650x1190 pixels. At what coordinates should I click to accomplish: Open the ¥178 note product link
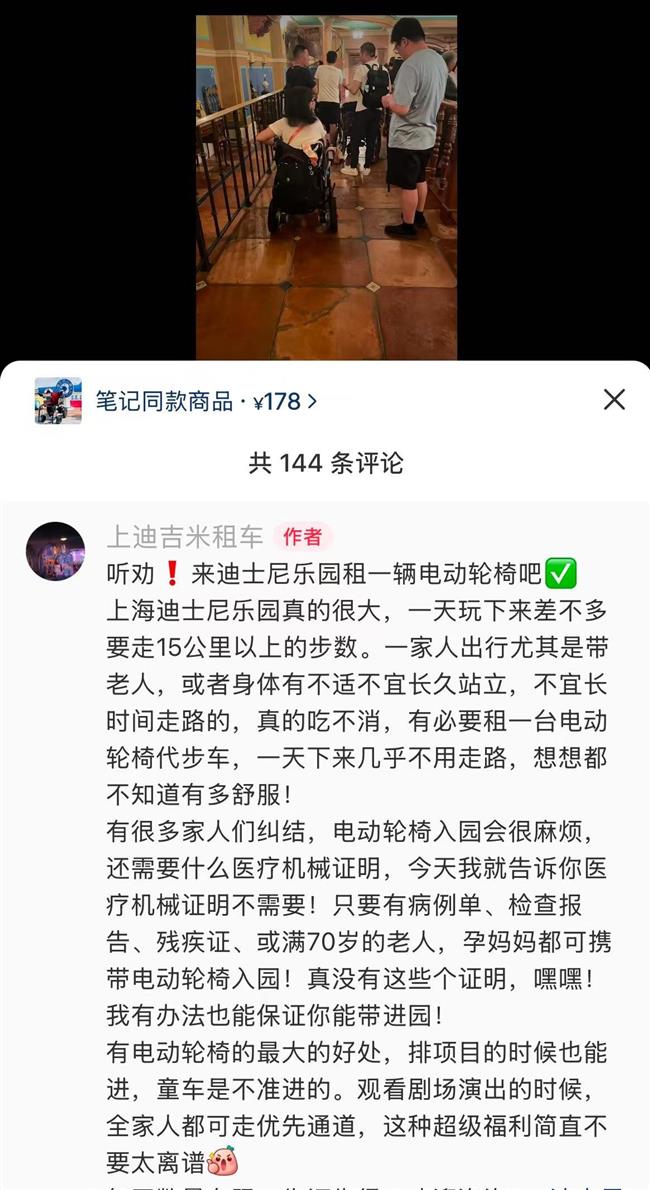[x=206, y=402]
